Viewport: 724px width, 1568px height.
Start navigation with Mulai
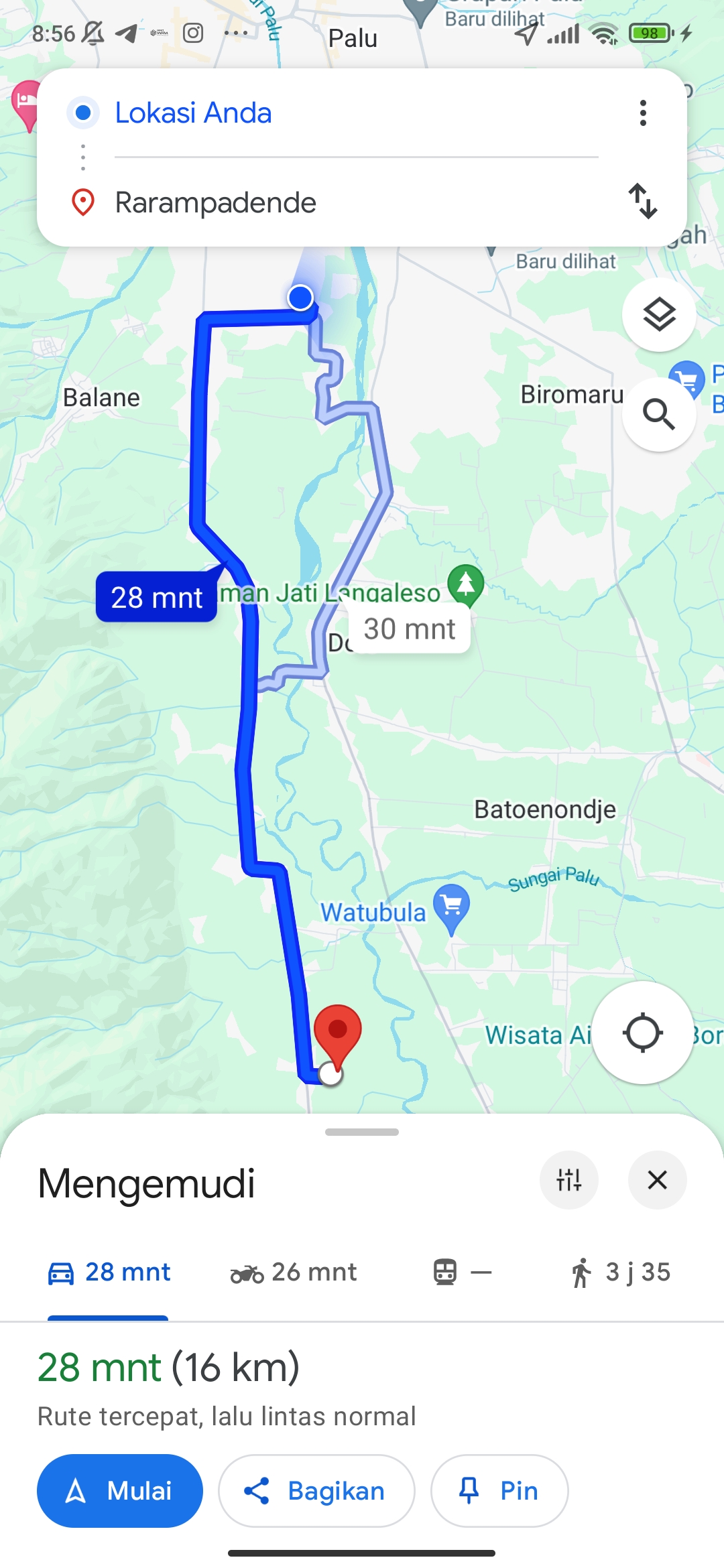120,1491
